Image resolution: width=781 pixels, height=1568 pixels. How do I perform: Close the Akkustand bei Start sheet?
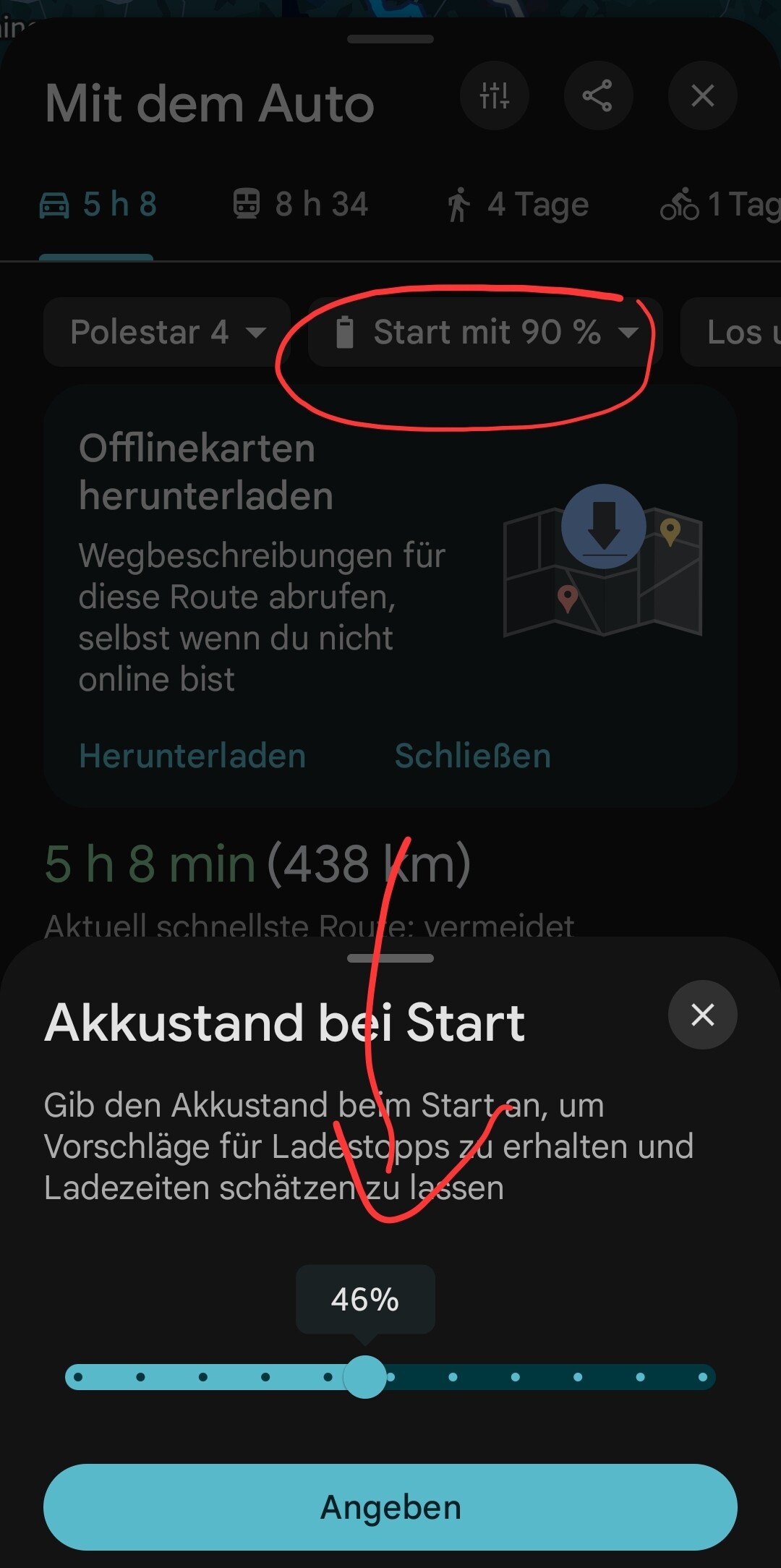(x=702, y=1015)
